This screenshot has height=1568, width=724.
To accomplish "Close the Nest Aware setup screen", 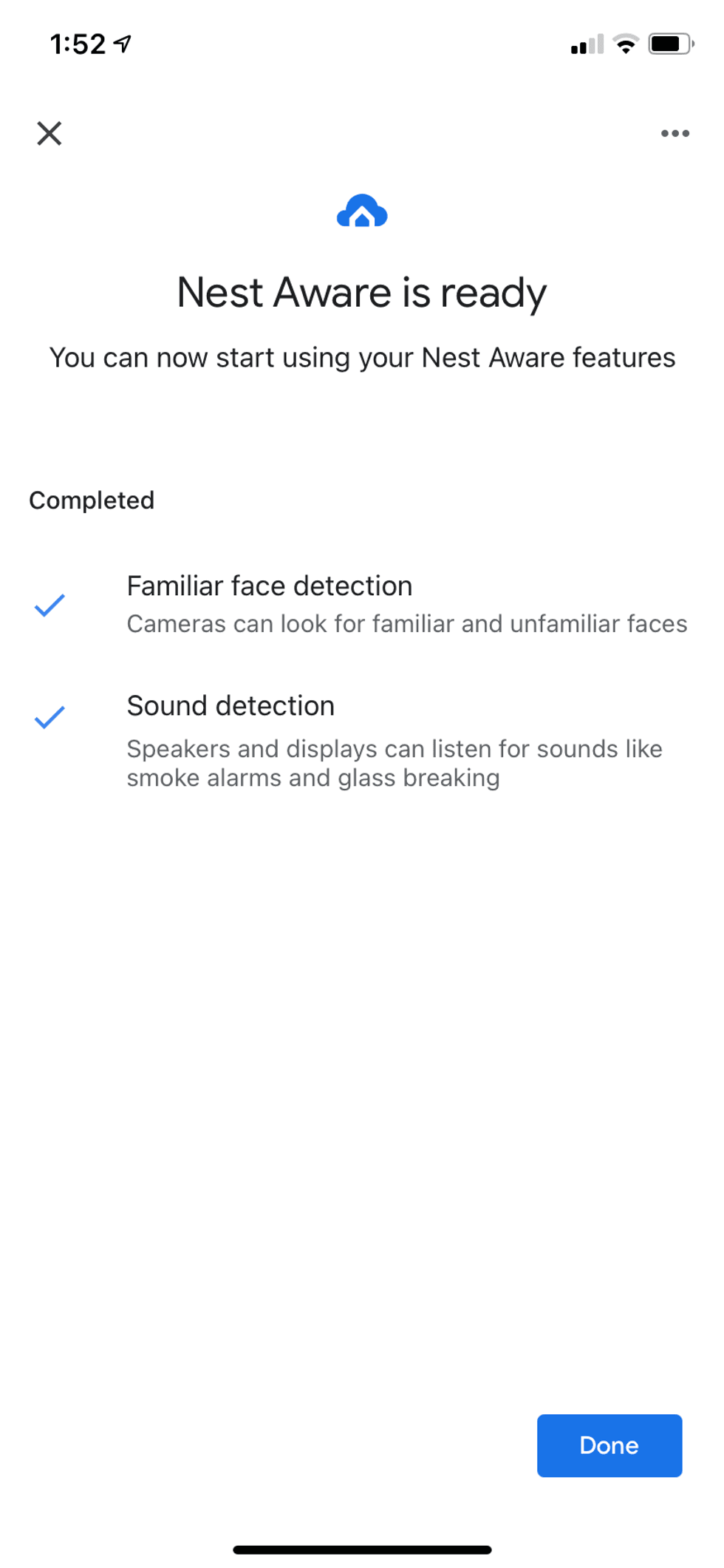I will [49, 134].
